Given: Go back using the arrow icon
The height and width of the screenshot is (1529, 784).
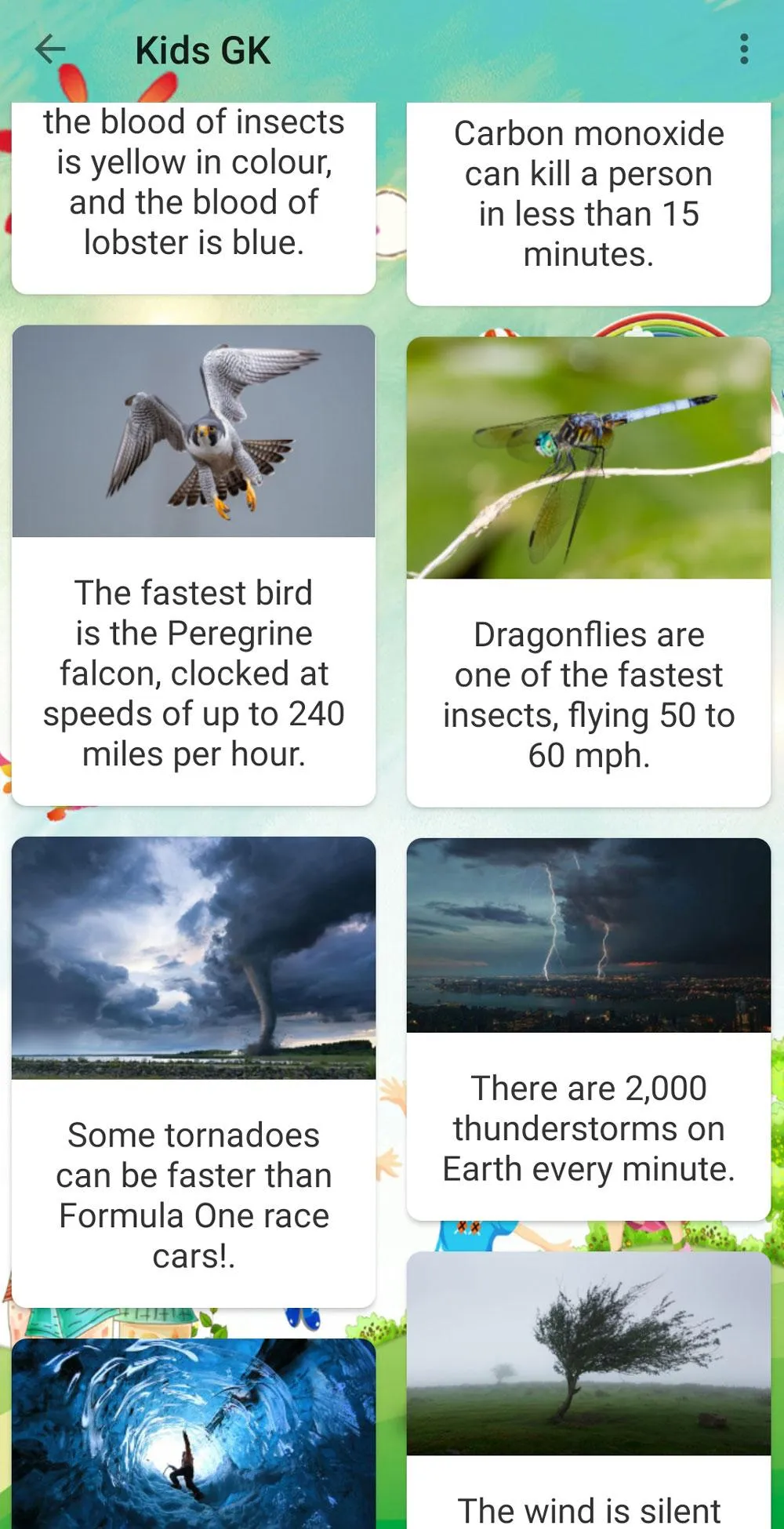Looking at the screenshot, I should pos(50,49).
